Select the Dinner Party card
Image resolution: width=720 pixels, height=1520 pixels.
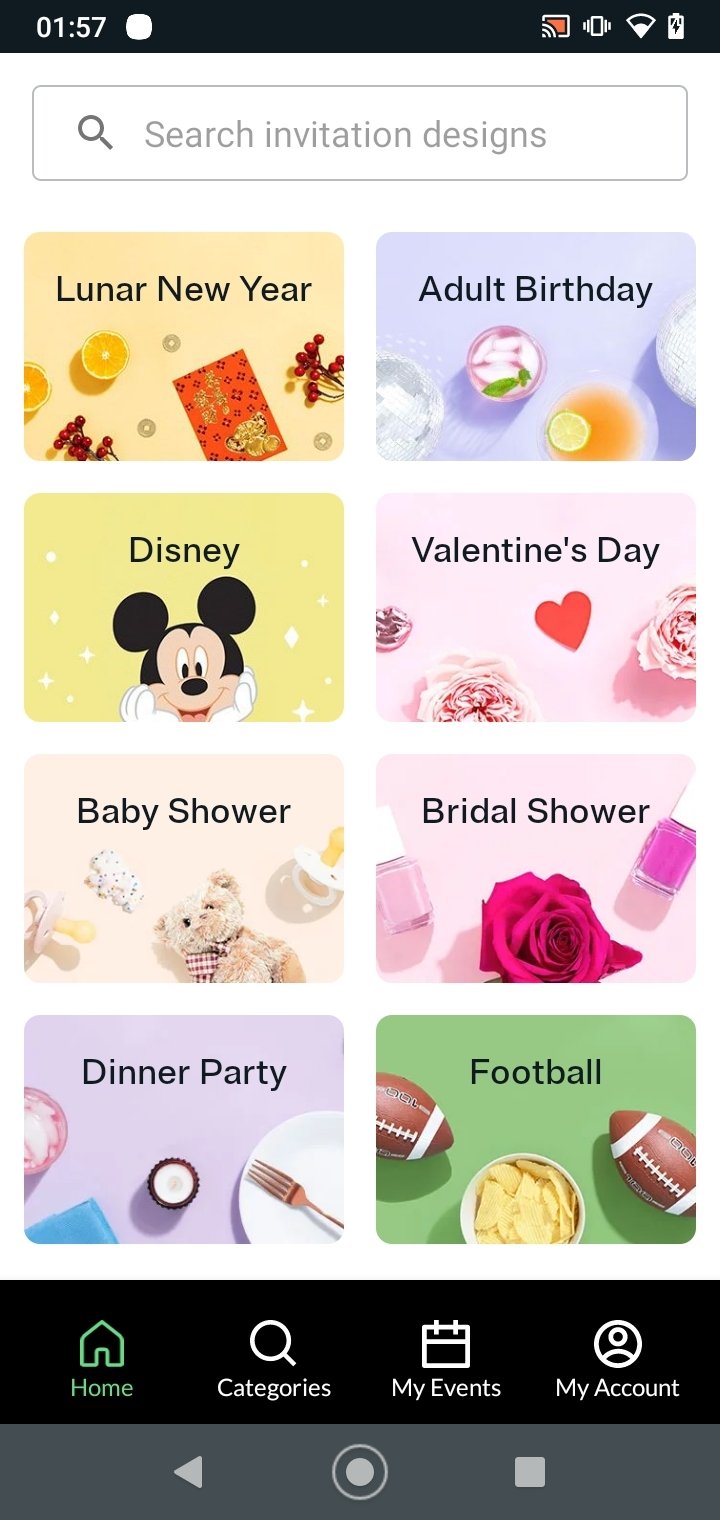184,1130
